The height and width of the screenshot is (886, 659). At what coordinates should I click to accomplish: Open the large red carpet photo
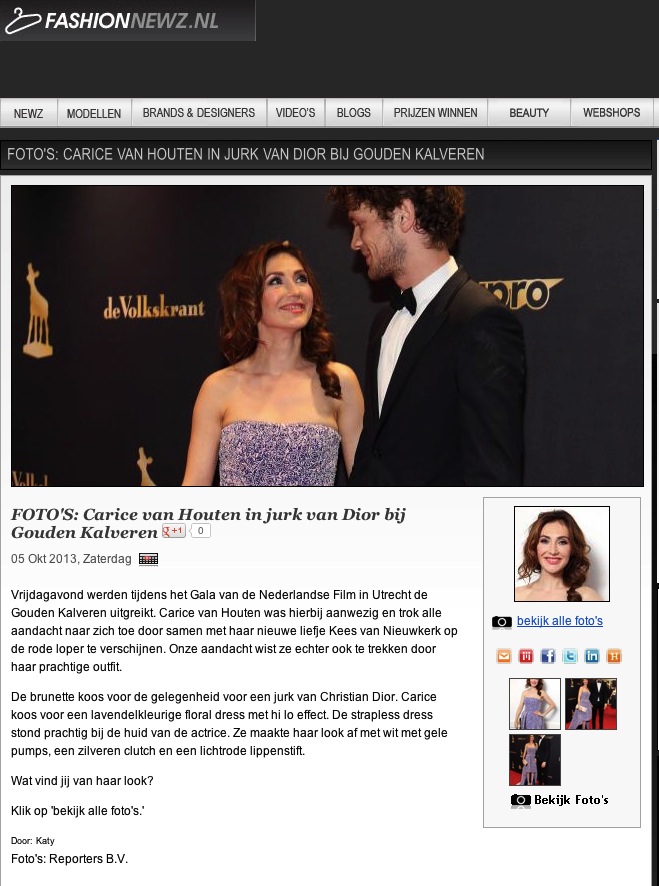(327, 336)
